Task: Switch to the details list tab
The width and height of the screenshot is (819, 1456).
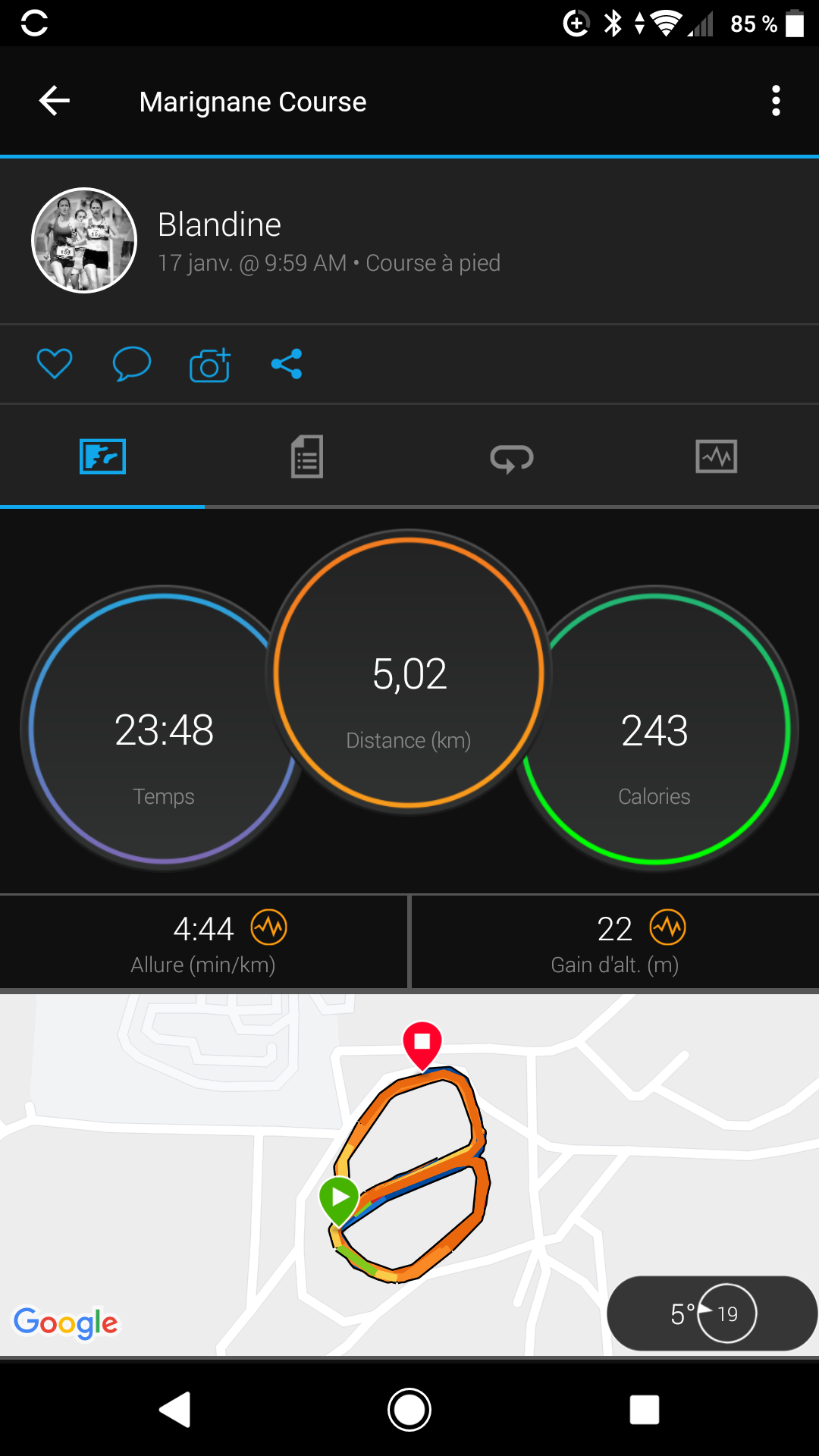Action: (x=307, y=457)
